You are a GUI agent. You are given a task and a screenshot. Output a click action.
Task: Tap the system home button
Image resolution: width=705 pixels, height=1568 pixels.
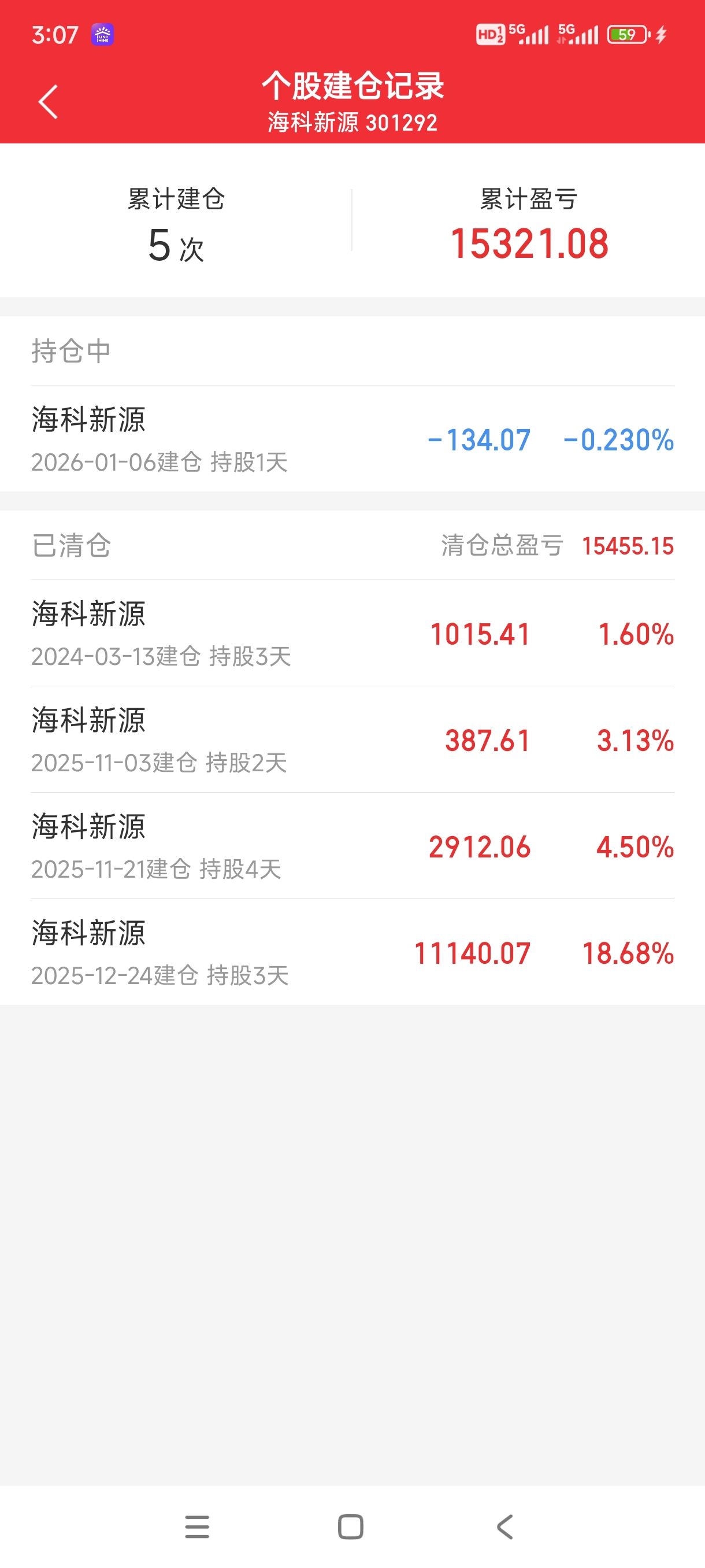[350, 1526]
